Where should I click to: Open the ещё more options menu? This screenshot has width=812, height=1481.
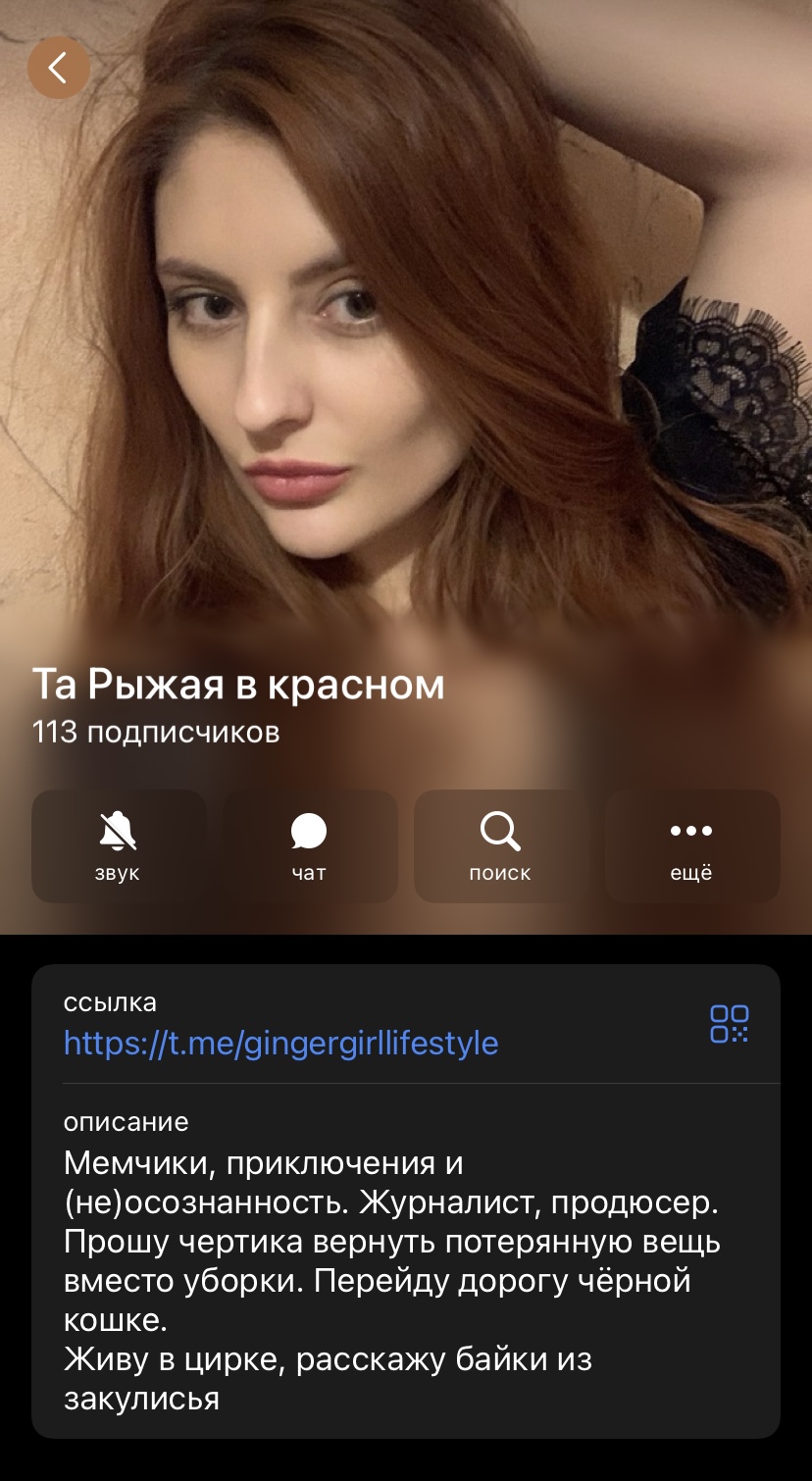tap(691, 846)
